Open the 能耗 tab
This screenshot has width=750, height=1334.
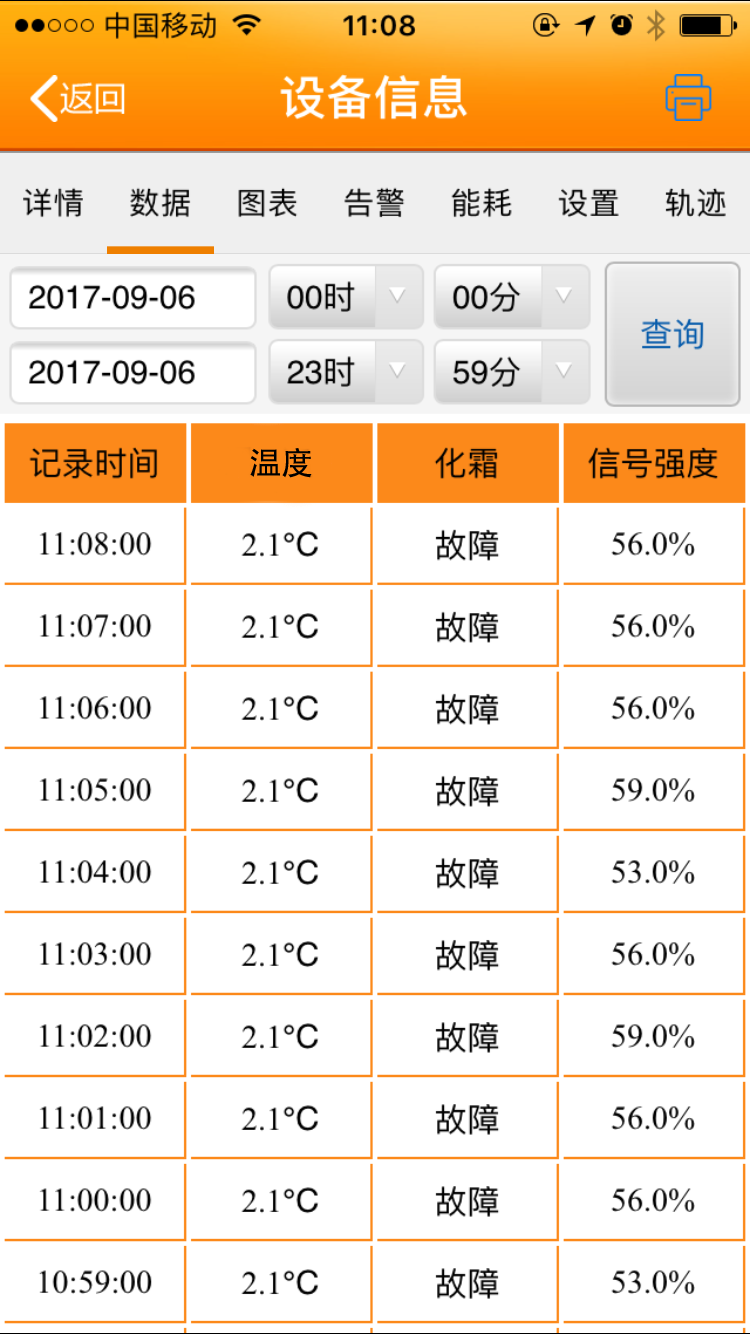pyautogui.click(x=481, y=204)
